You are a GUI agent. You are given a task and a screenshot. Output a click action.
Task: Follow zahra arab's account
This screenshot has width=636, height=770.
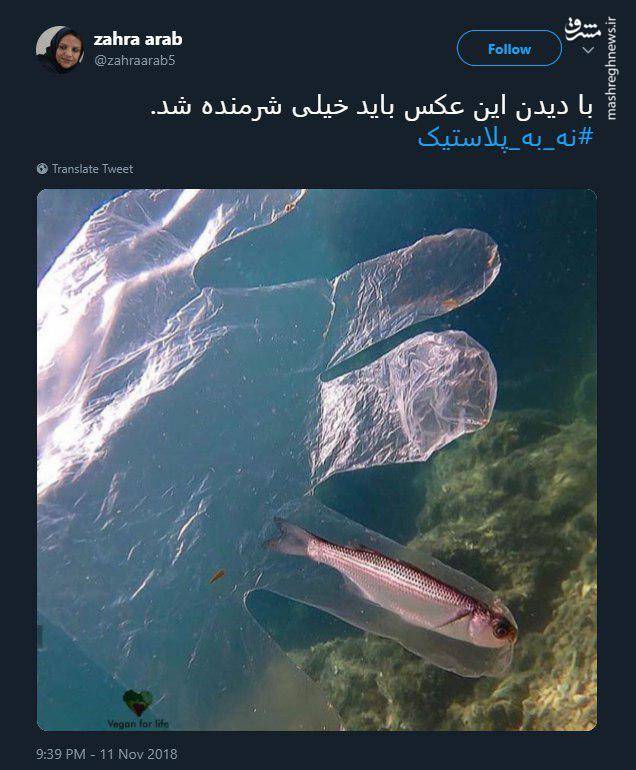click(509, 48)
